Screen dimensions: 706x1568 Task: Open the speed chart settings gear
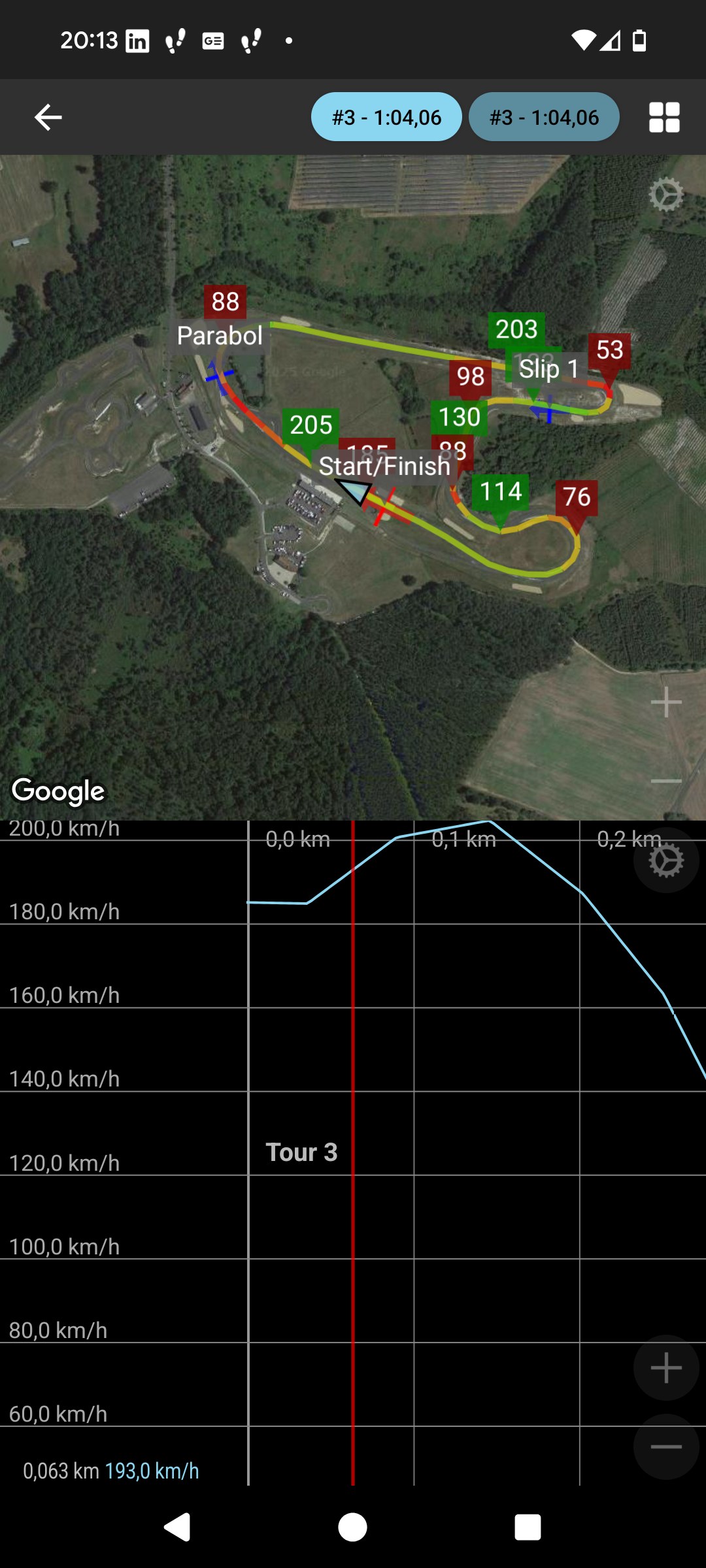666,860
